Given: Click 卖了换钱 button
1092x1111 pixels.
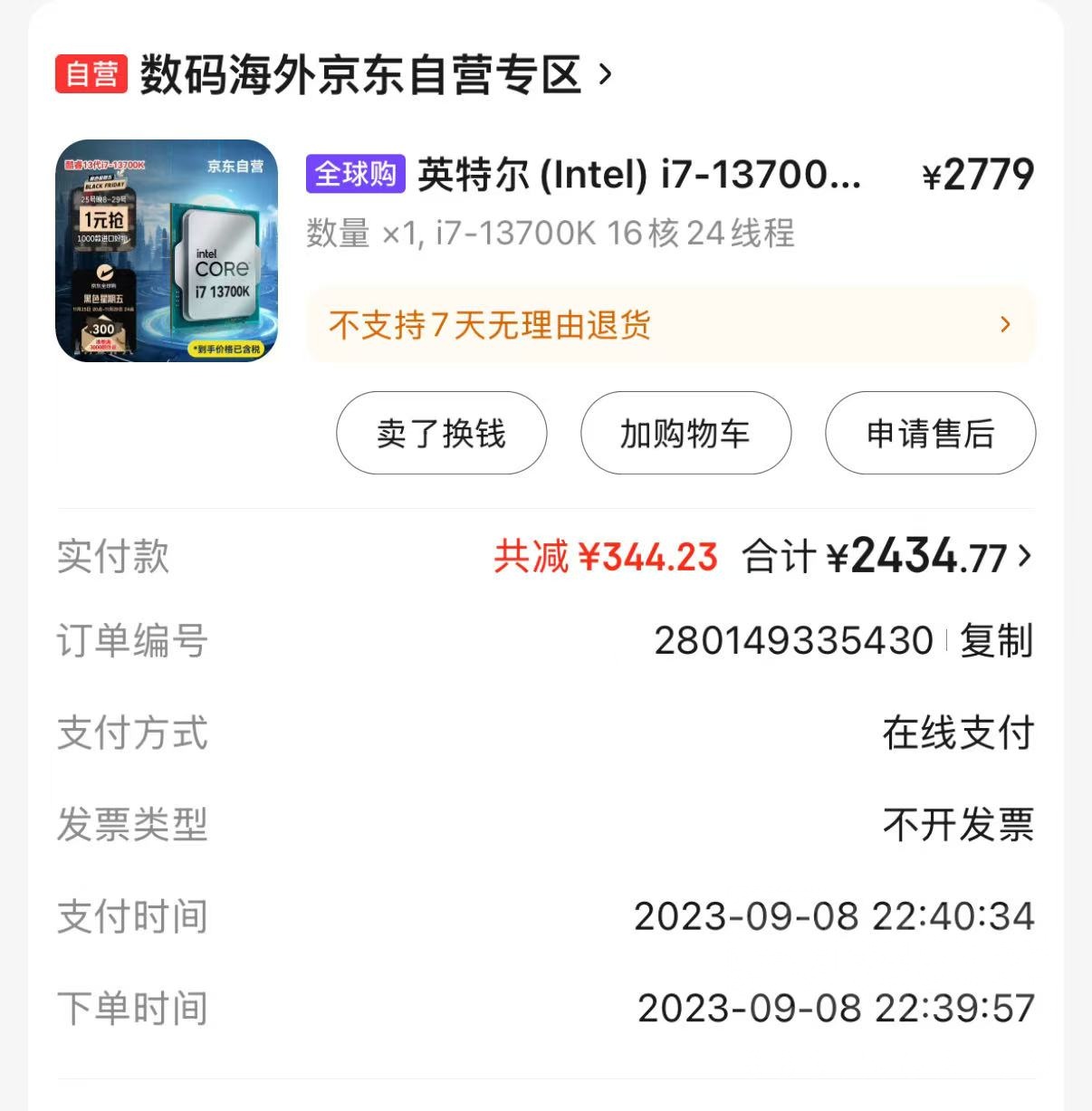Looking at the screenshot, I should (x=441, y=434).
